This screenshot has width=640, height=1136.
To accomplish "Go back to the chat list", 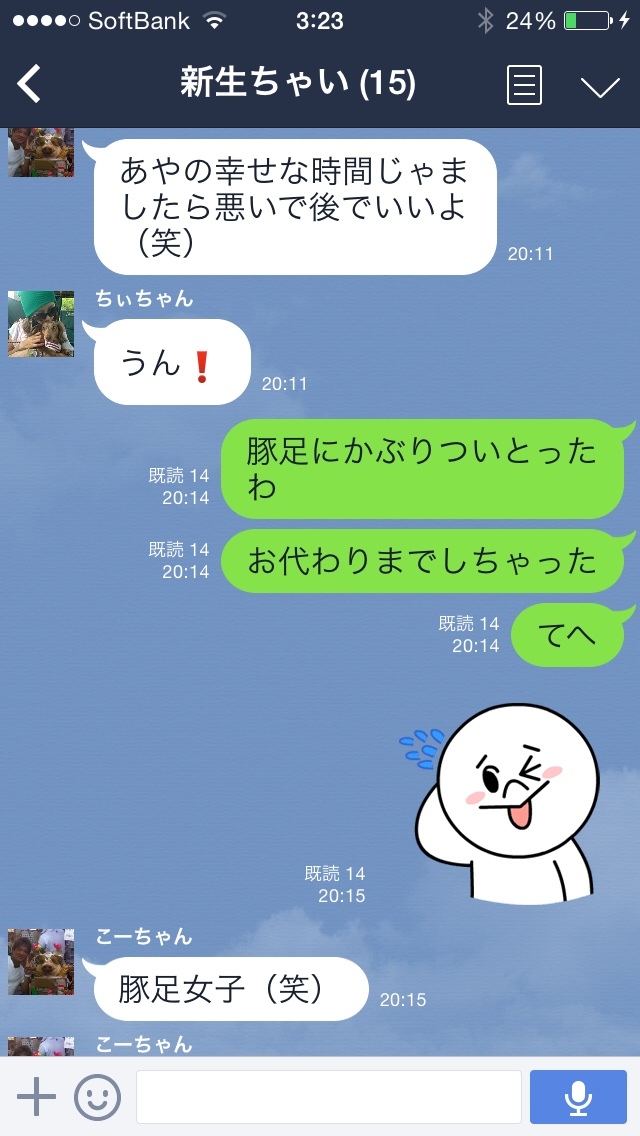I will (30, 84).
